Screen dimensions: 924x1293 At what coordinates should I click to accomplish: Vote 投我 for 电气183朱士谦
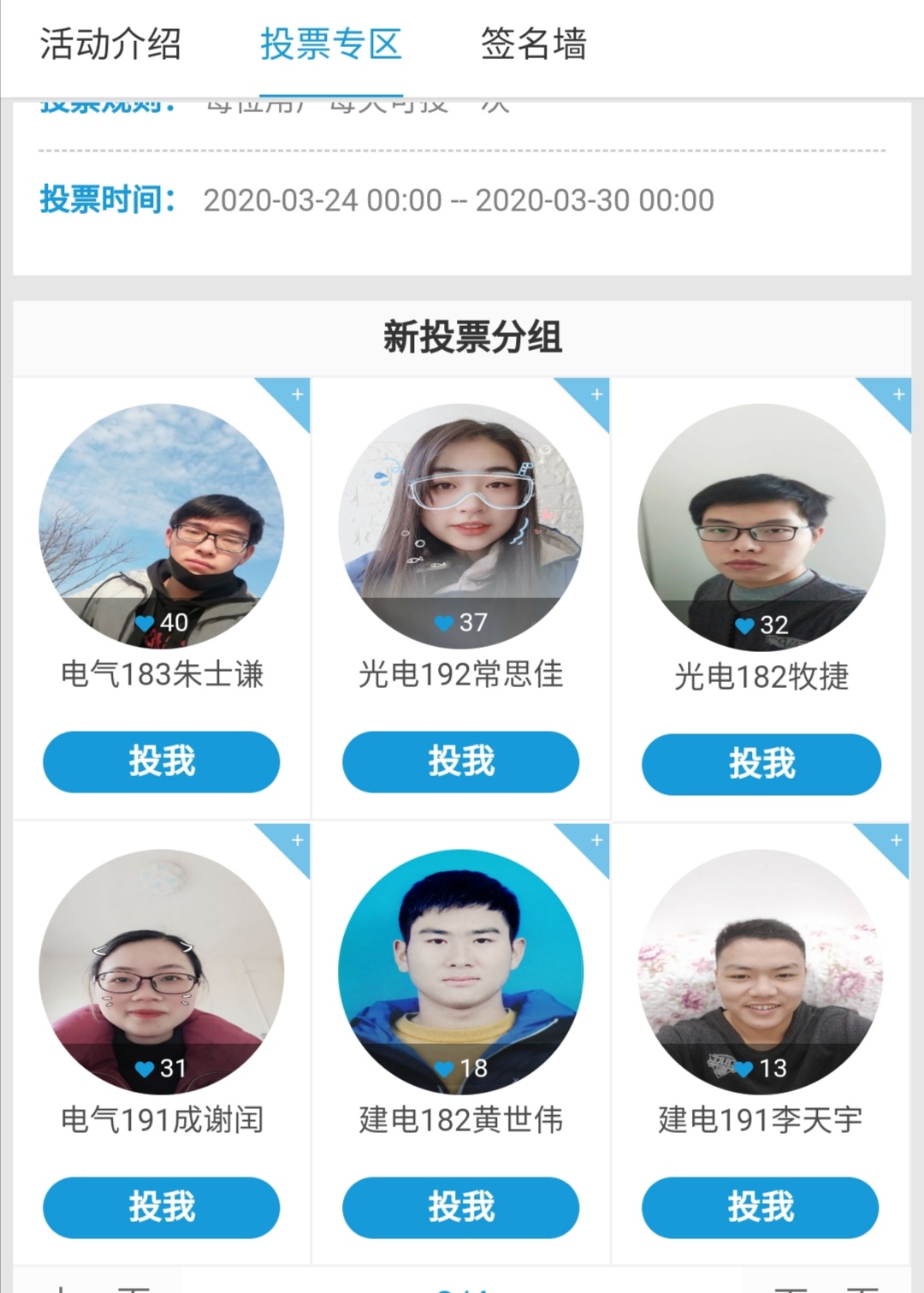162,762
